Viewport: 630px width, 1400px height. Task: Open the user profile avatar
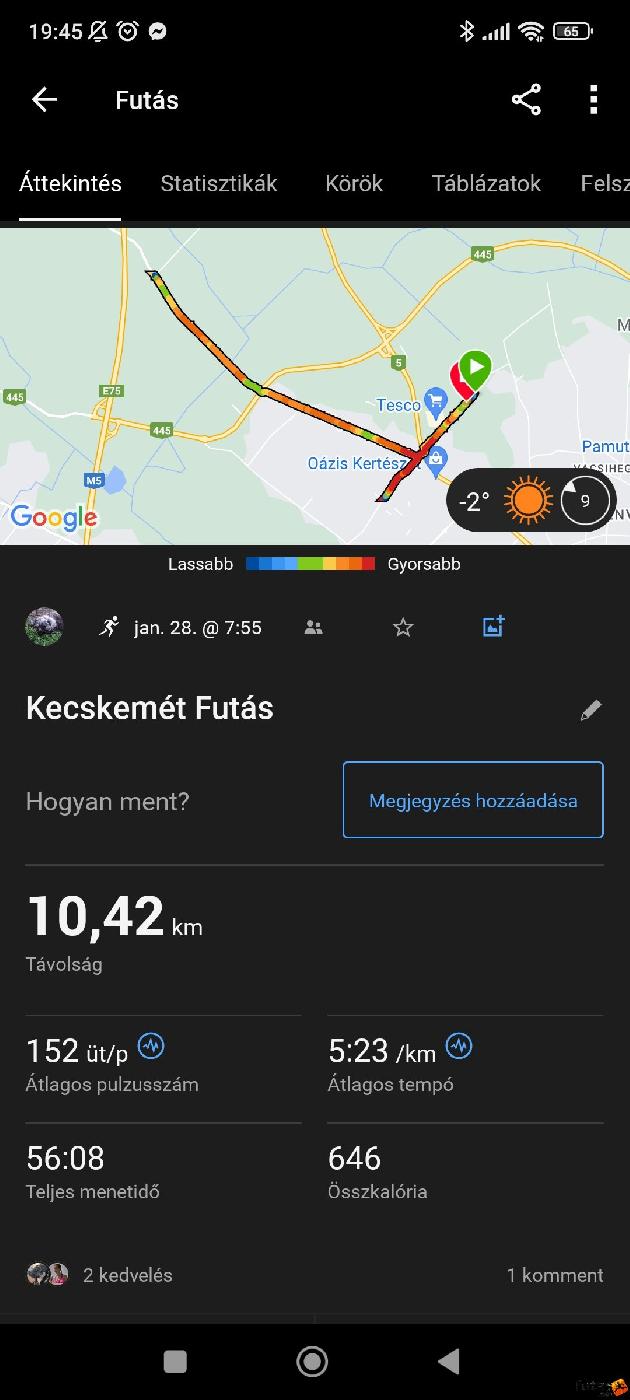44,627
